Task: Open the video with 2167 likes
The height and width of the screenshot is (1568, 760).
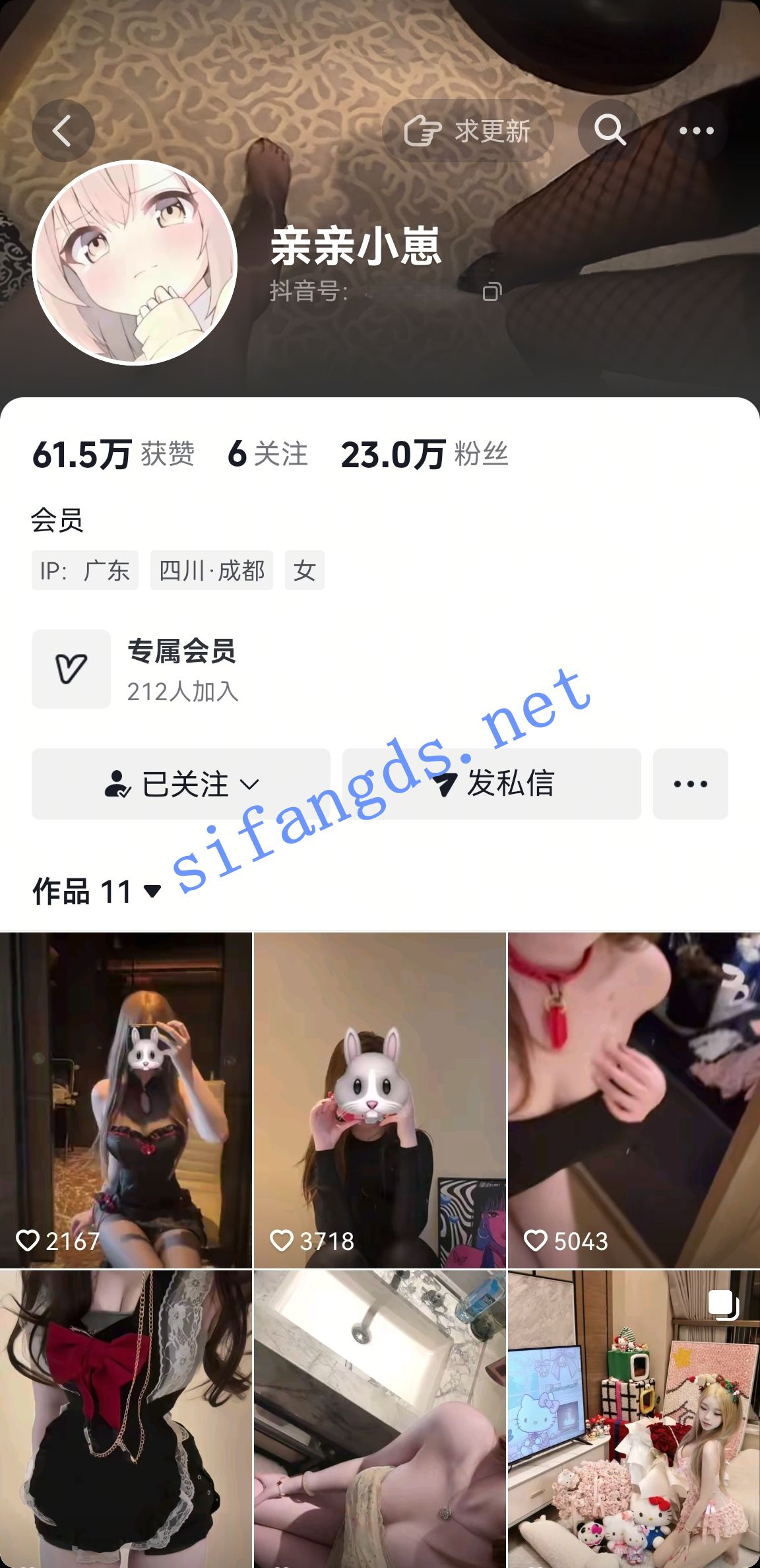Action: [x=126, y=1100]
